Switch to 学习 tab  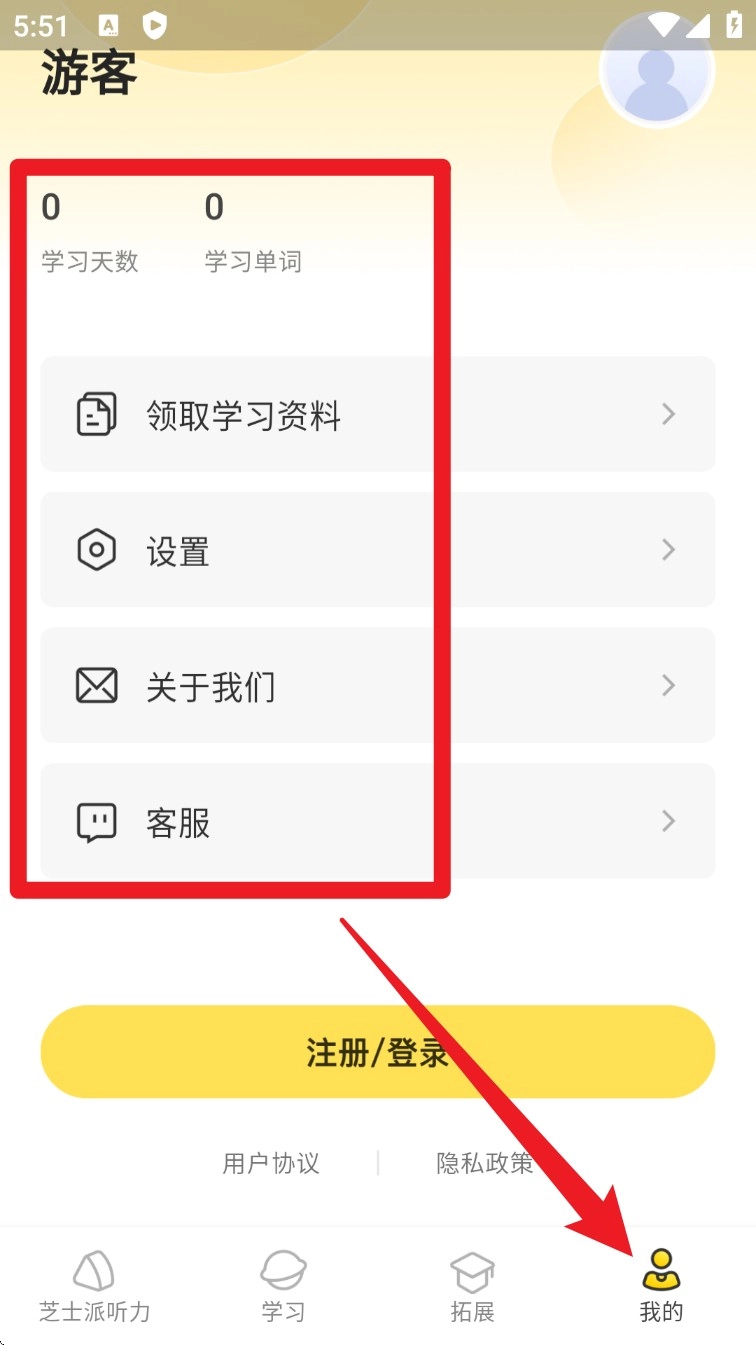pyautogui.click(x=283, y=1286)
